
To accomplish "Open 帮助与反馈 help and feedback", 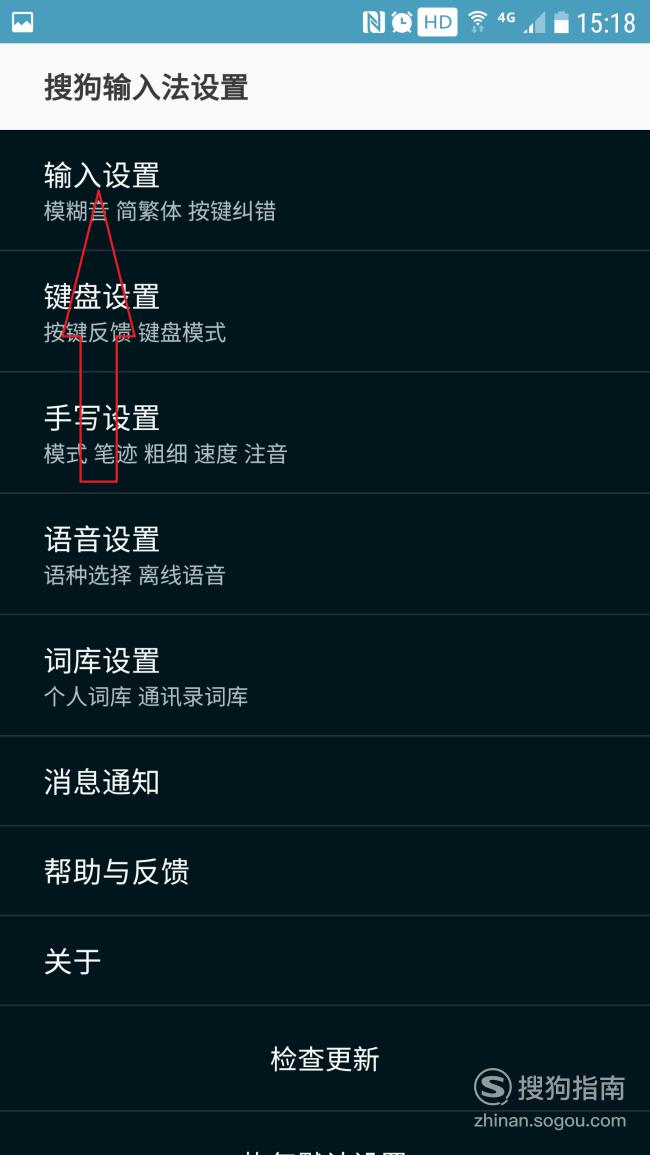I will tap(325, 871).
